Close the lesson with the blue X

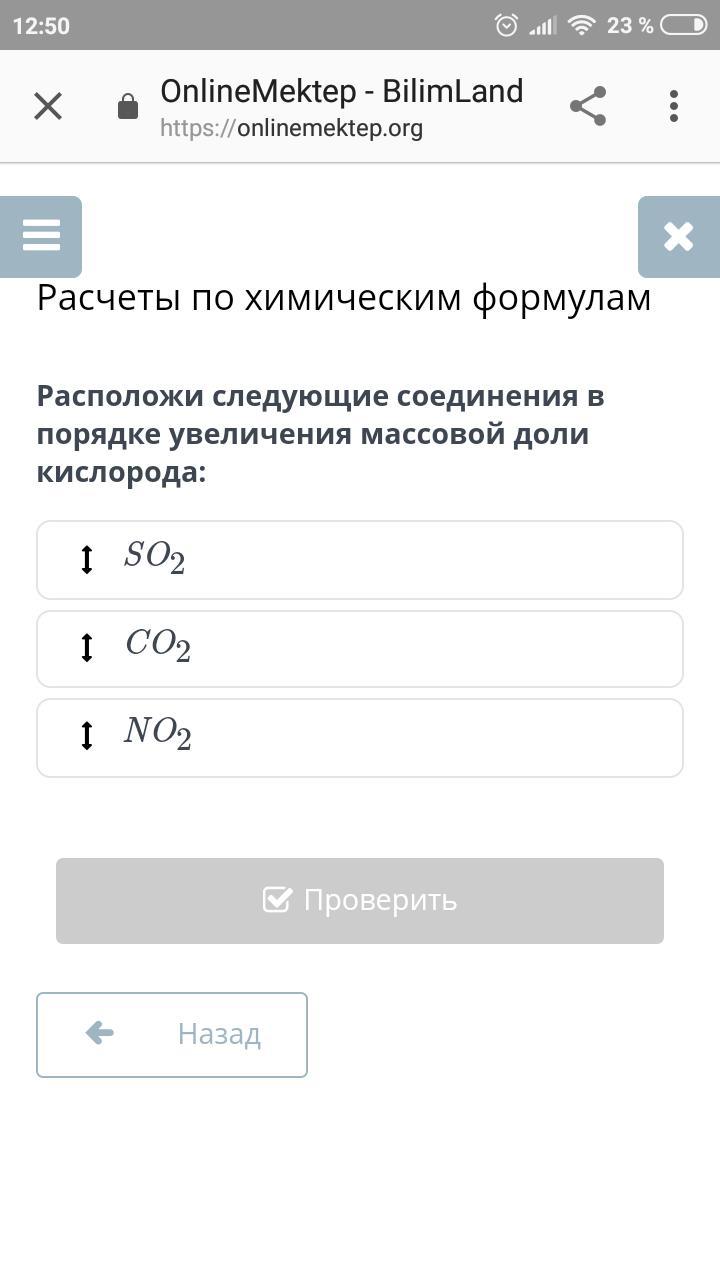[x=679, y=237]
